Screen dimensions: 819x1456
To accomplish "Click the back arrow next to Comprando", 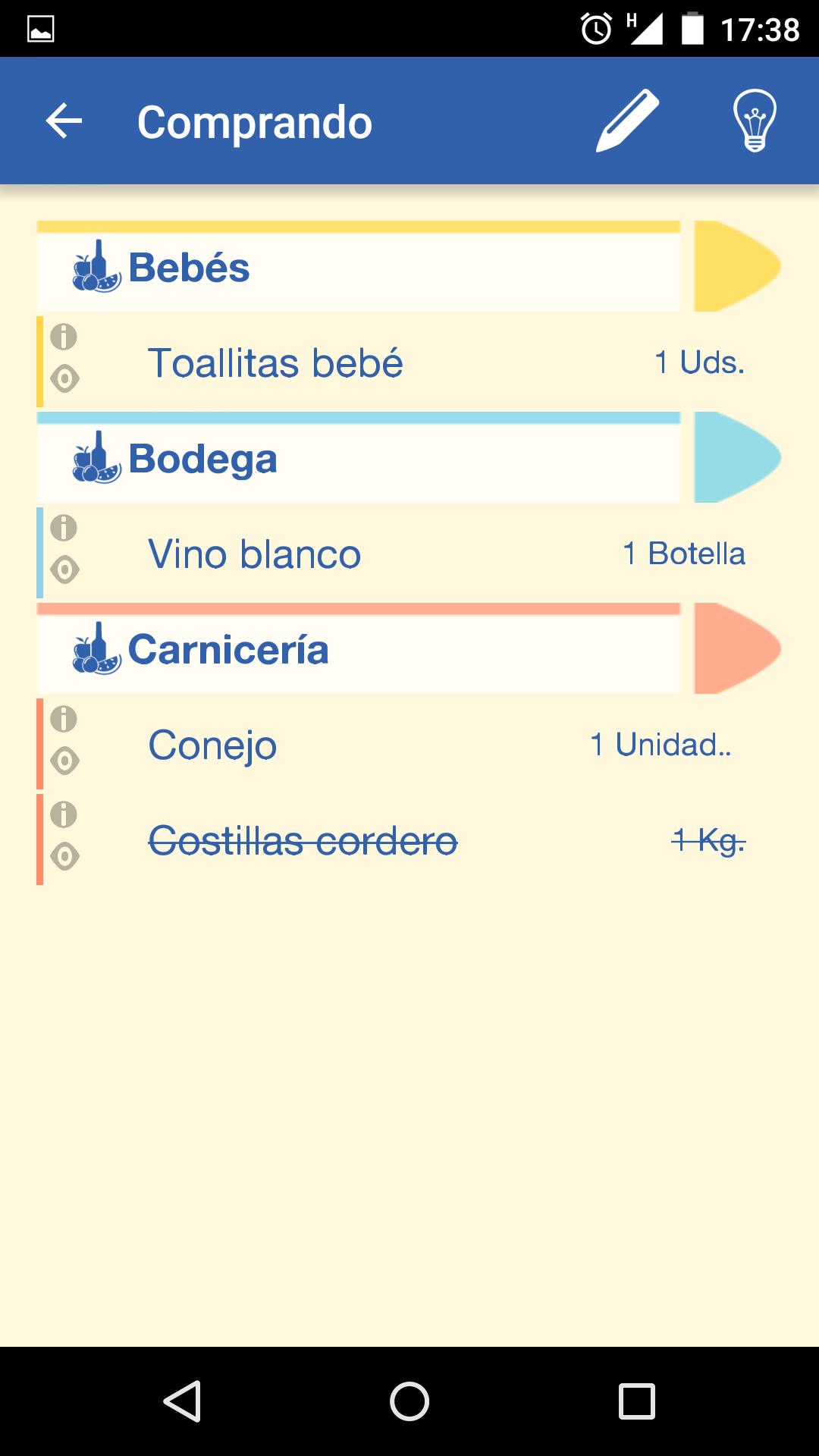I will tap(62, 120).
